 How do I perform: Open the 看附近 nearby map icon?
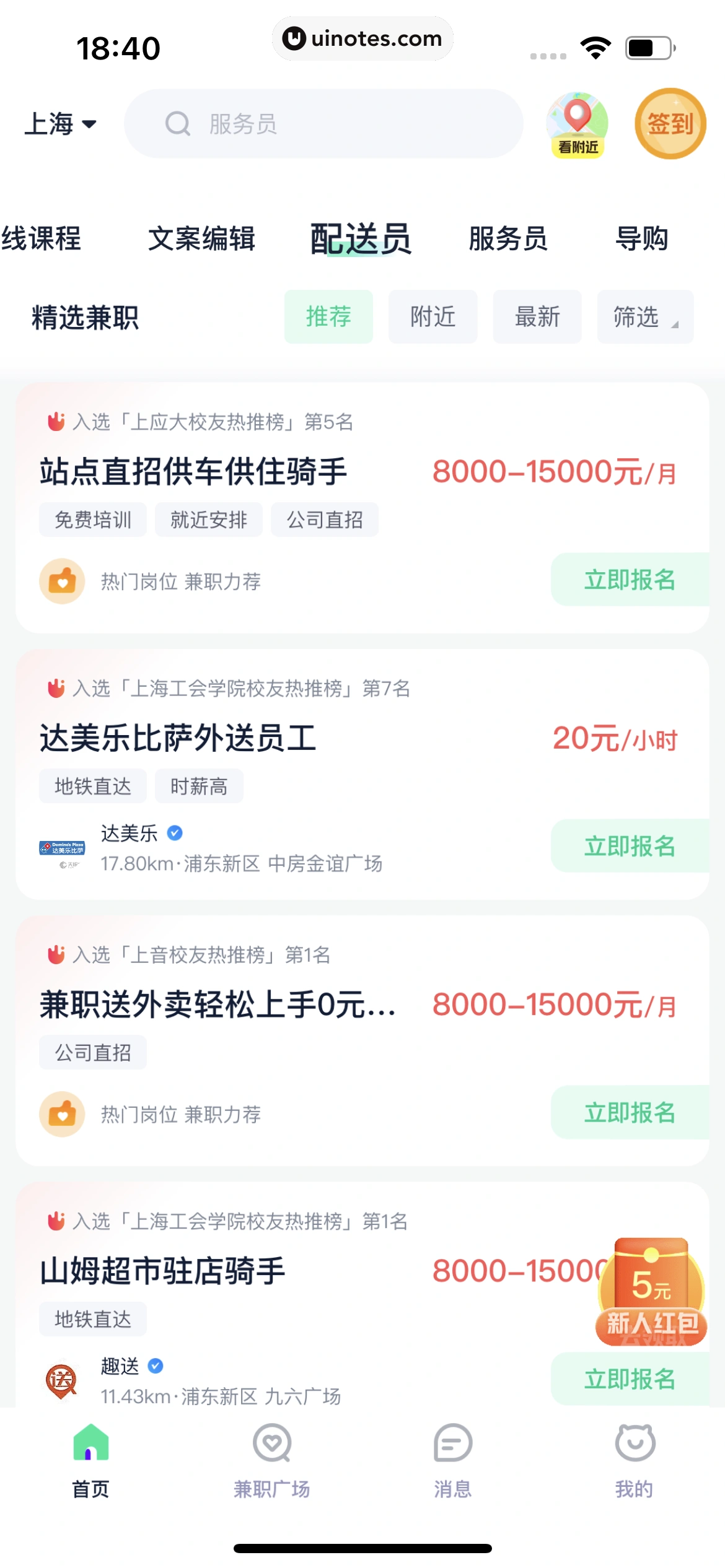tap(577, 124)
